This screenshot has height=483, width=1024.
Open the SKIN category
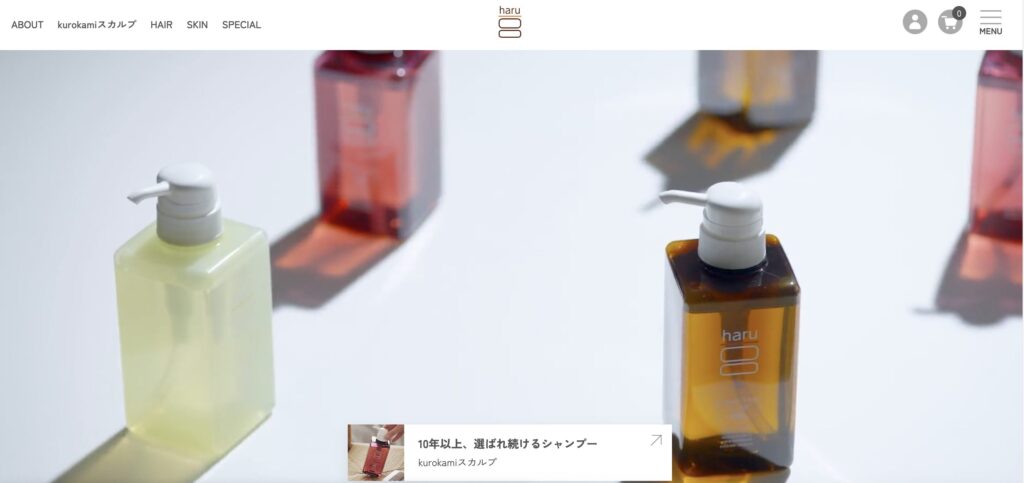coord(197,25)
